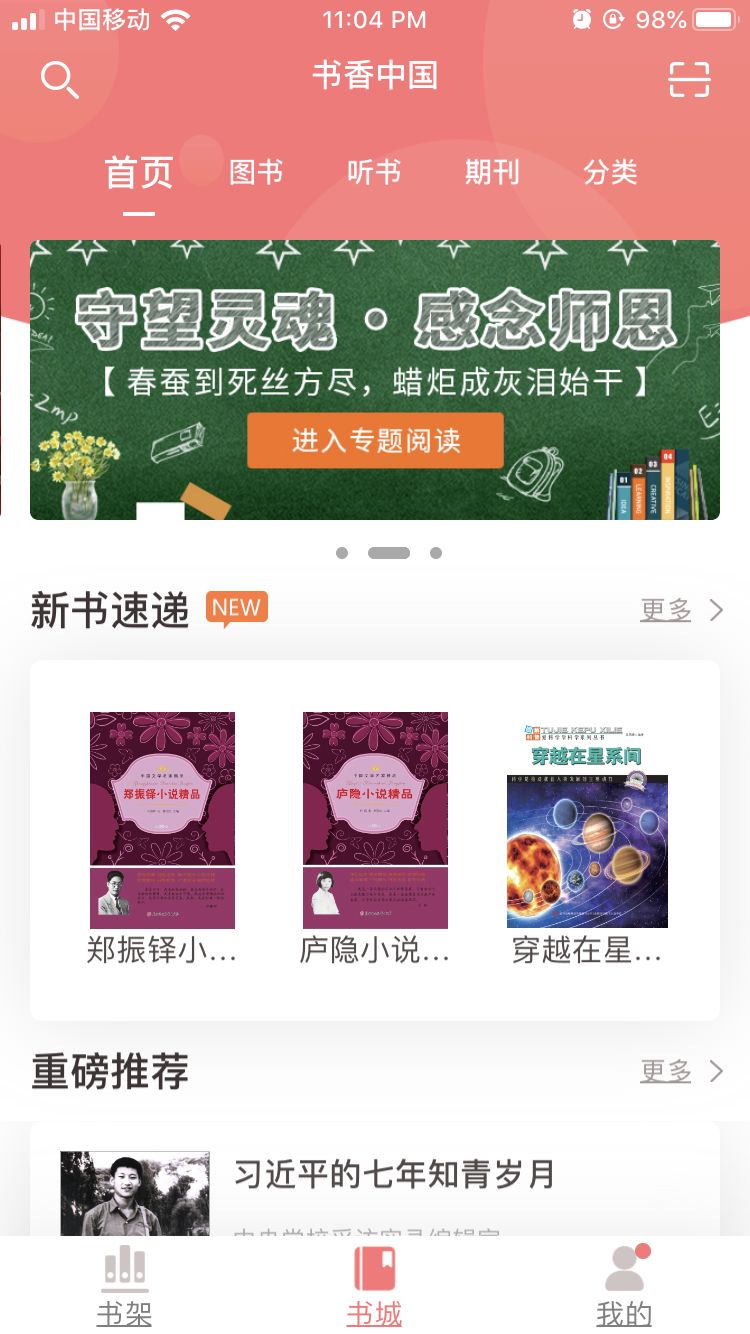
Task: Go to the 书架 tab
Action: pyautogui.click(x=125, y=1286)
